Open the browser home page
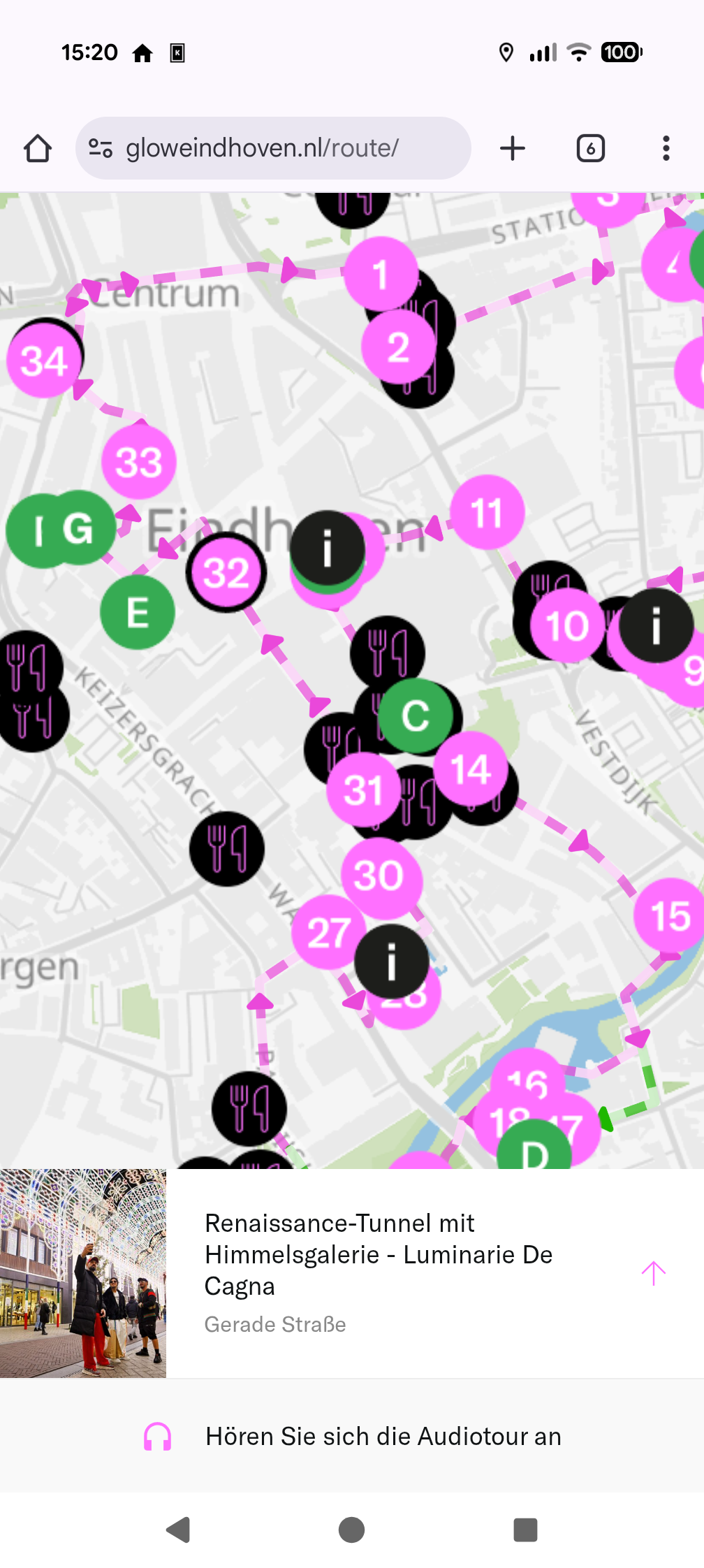The image size is (704, 1568). [38, 148]
